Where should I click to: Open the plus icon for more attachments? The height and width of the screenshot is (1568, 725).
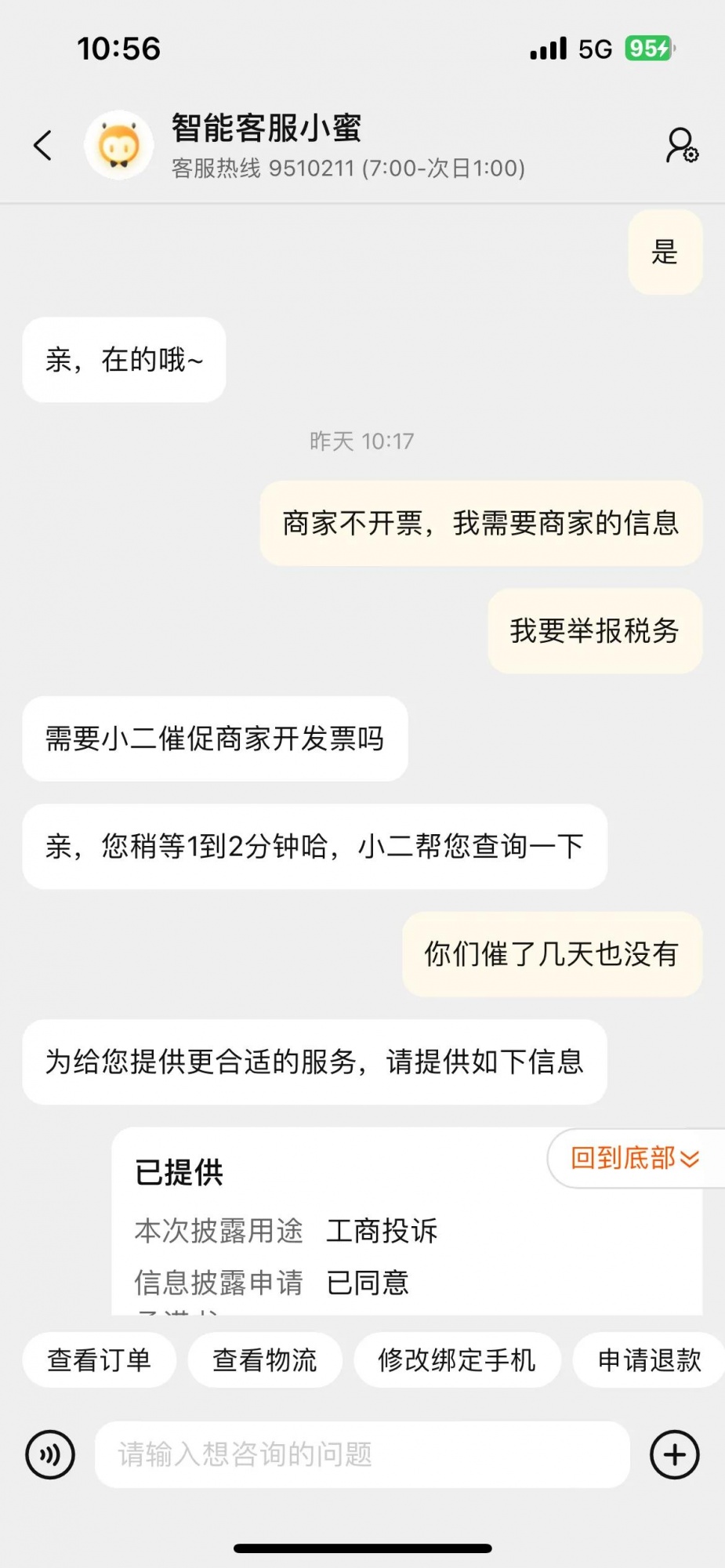(x=674, y=1454)
